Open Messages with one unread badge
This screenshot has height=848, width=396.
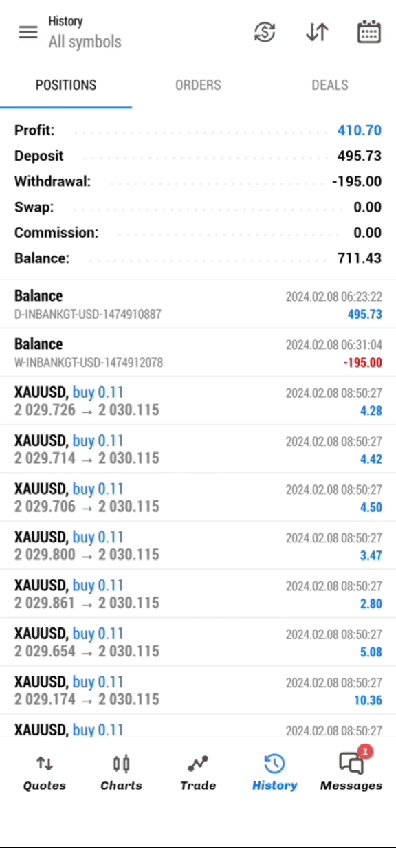(351, 773)
